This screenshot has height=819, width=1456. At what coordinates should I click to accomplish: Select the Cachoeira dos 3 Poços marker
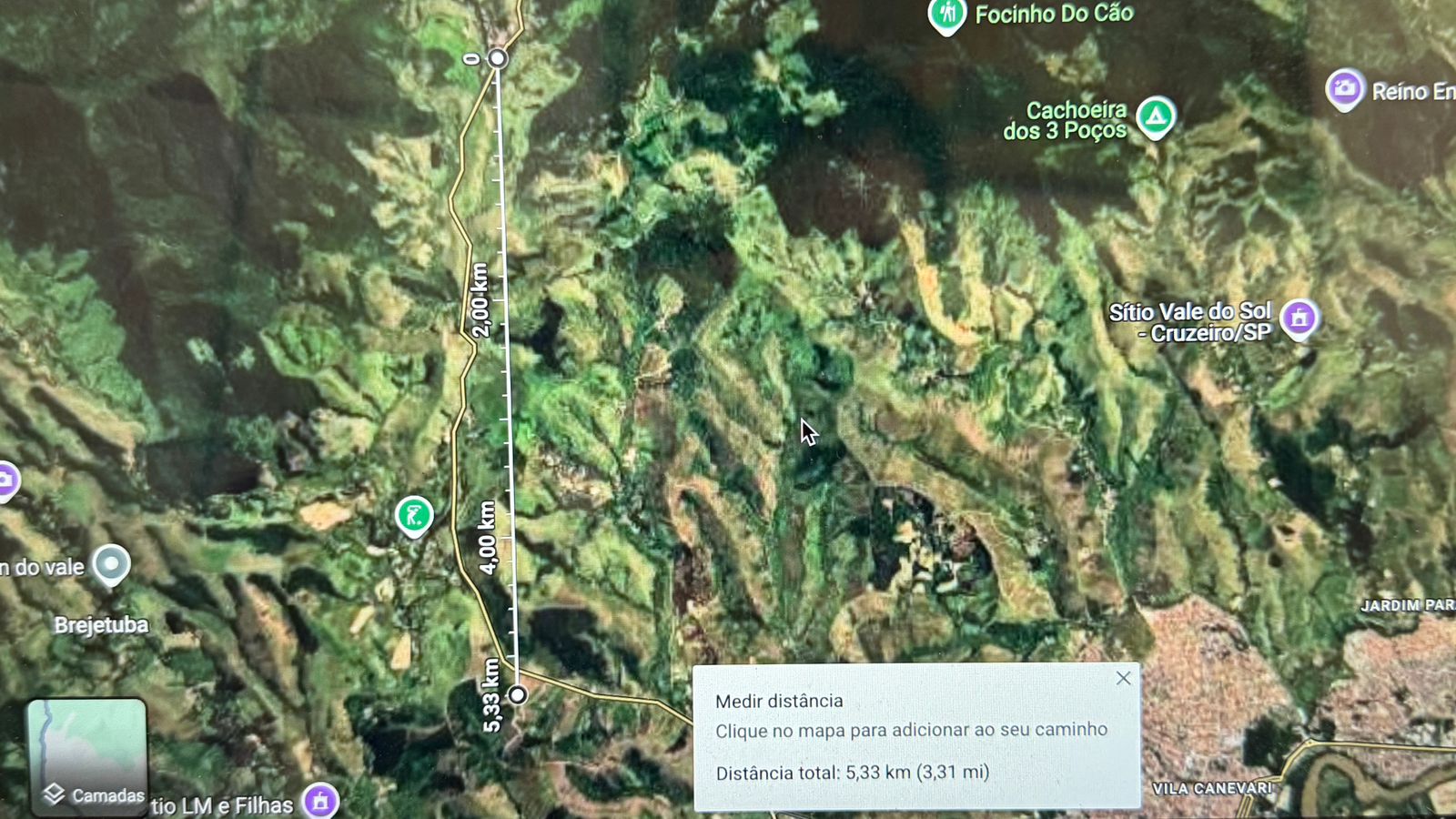(1156, 116)
